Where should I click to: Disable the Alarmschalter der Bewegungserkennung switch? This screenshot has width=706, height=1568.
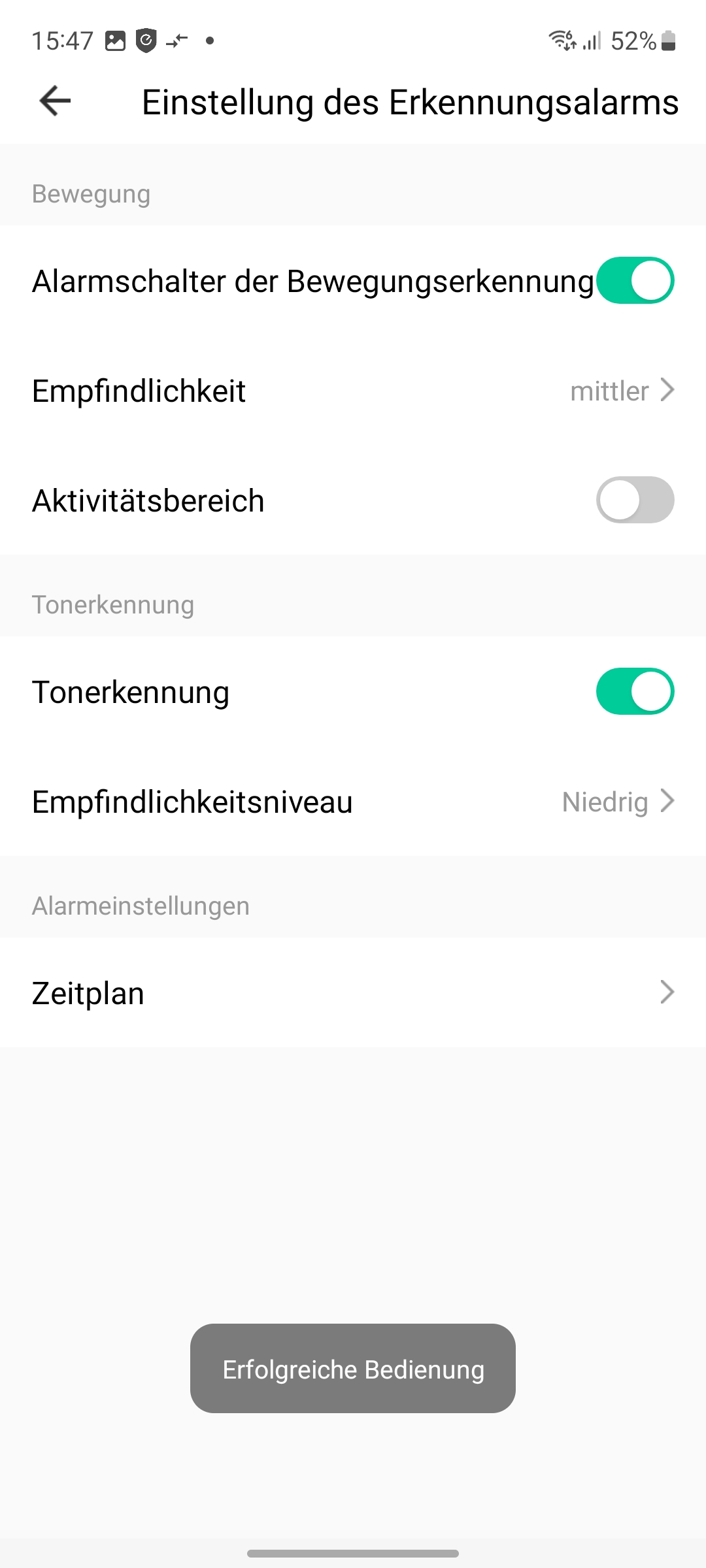click(634, 281)
